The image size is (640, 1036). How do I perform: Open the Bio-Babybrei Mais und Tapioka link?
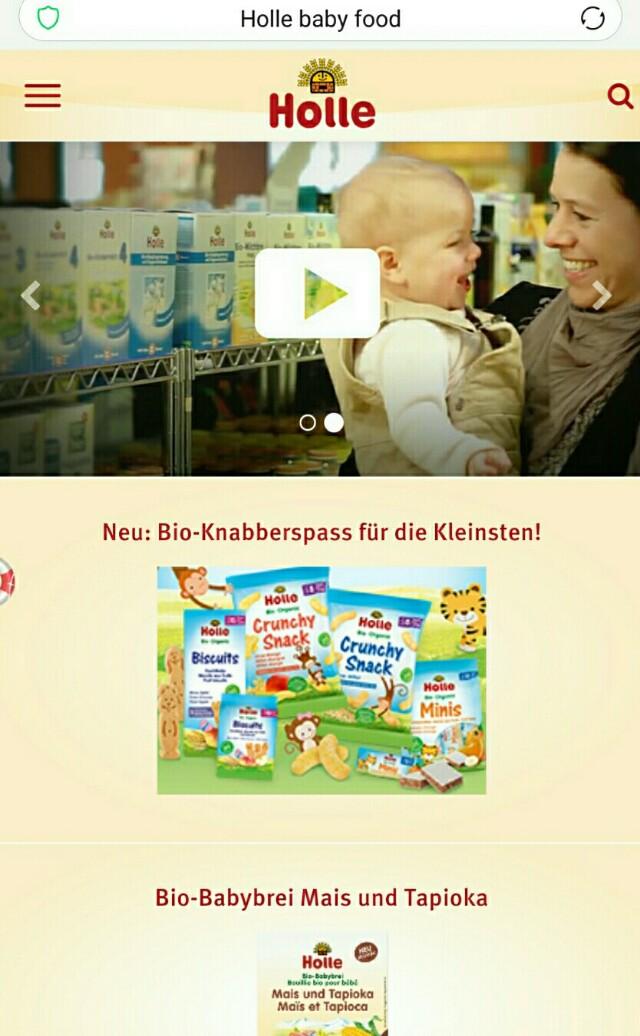(x=321, y=897)
